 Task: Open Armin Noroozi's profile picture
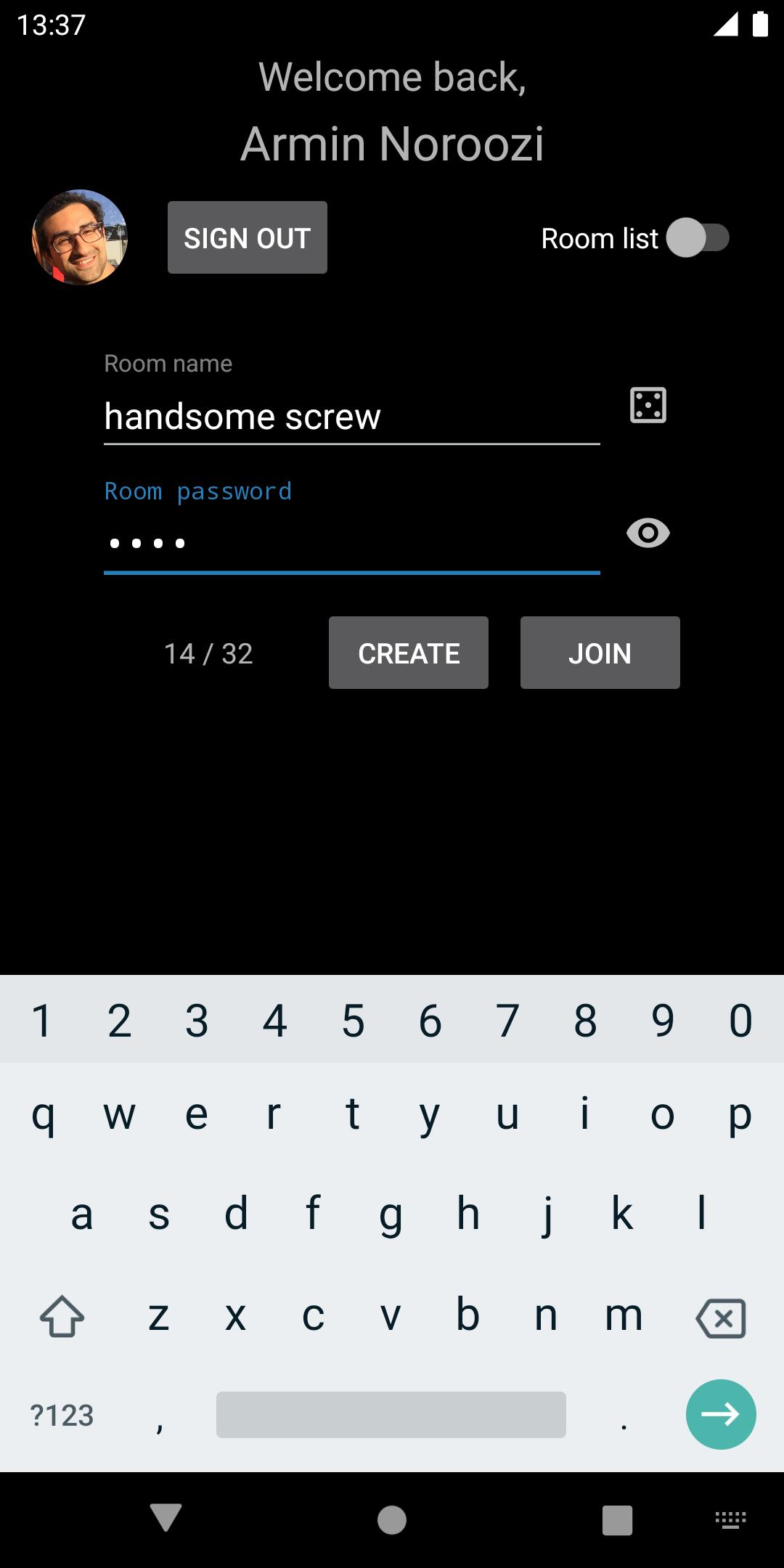point(80,237)
